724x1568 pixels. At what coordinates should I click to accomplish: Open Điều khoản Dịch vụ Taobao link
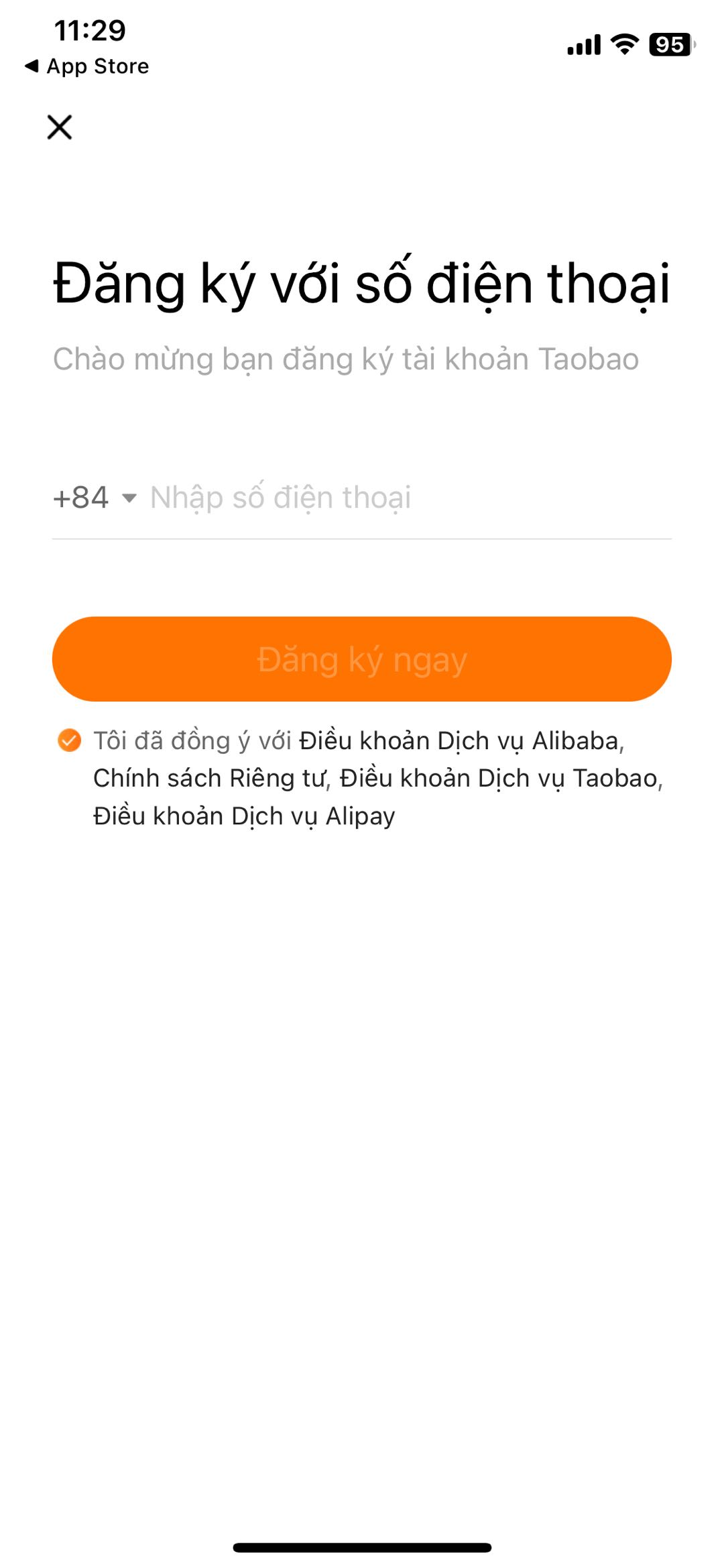(499, 779)
